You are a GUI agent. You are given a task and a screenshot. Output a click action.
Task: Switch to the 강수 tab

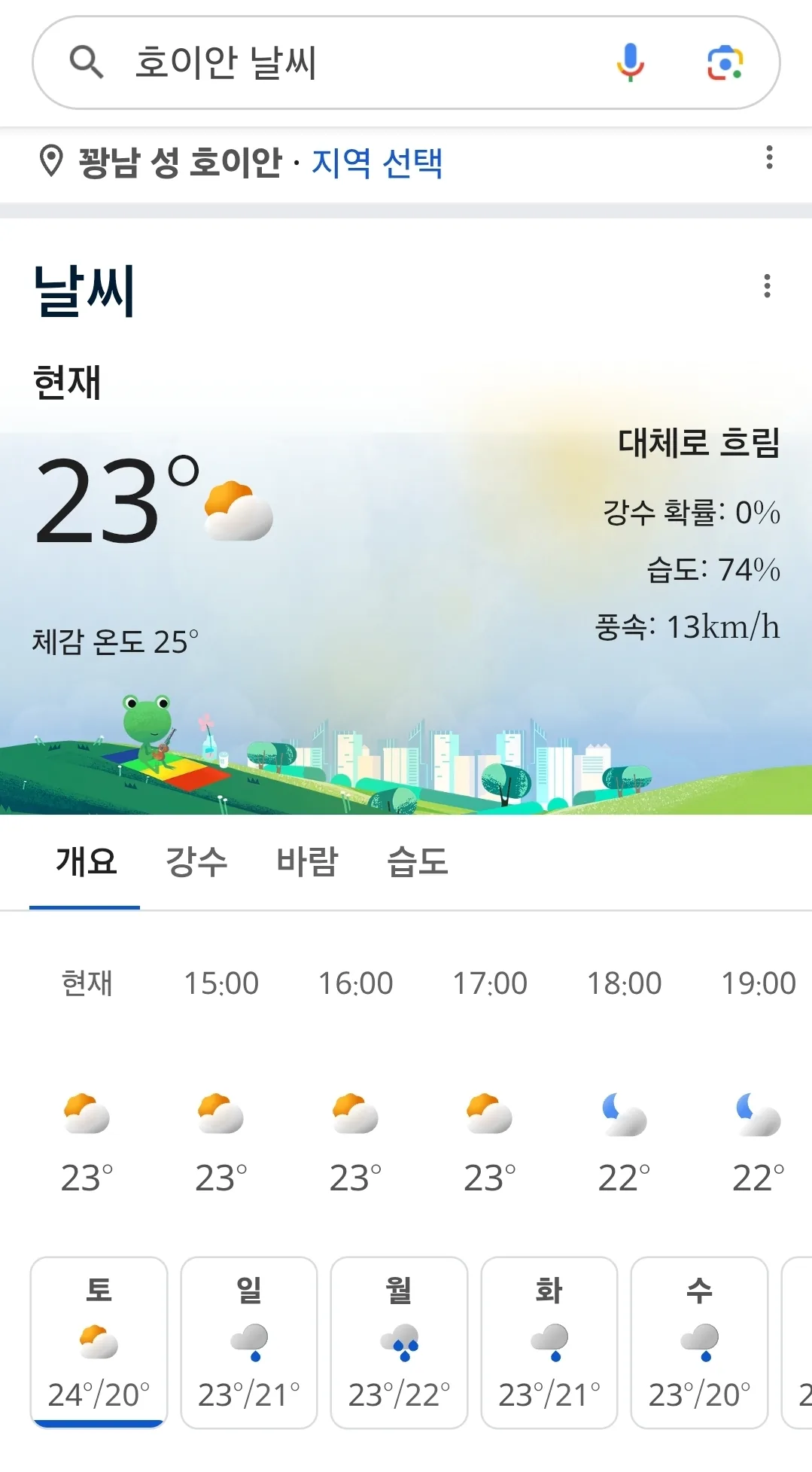tap(196, 862)
